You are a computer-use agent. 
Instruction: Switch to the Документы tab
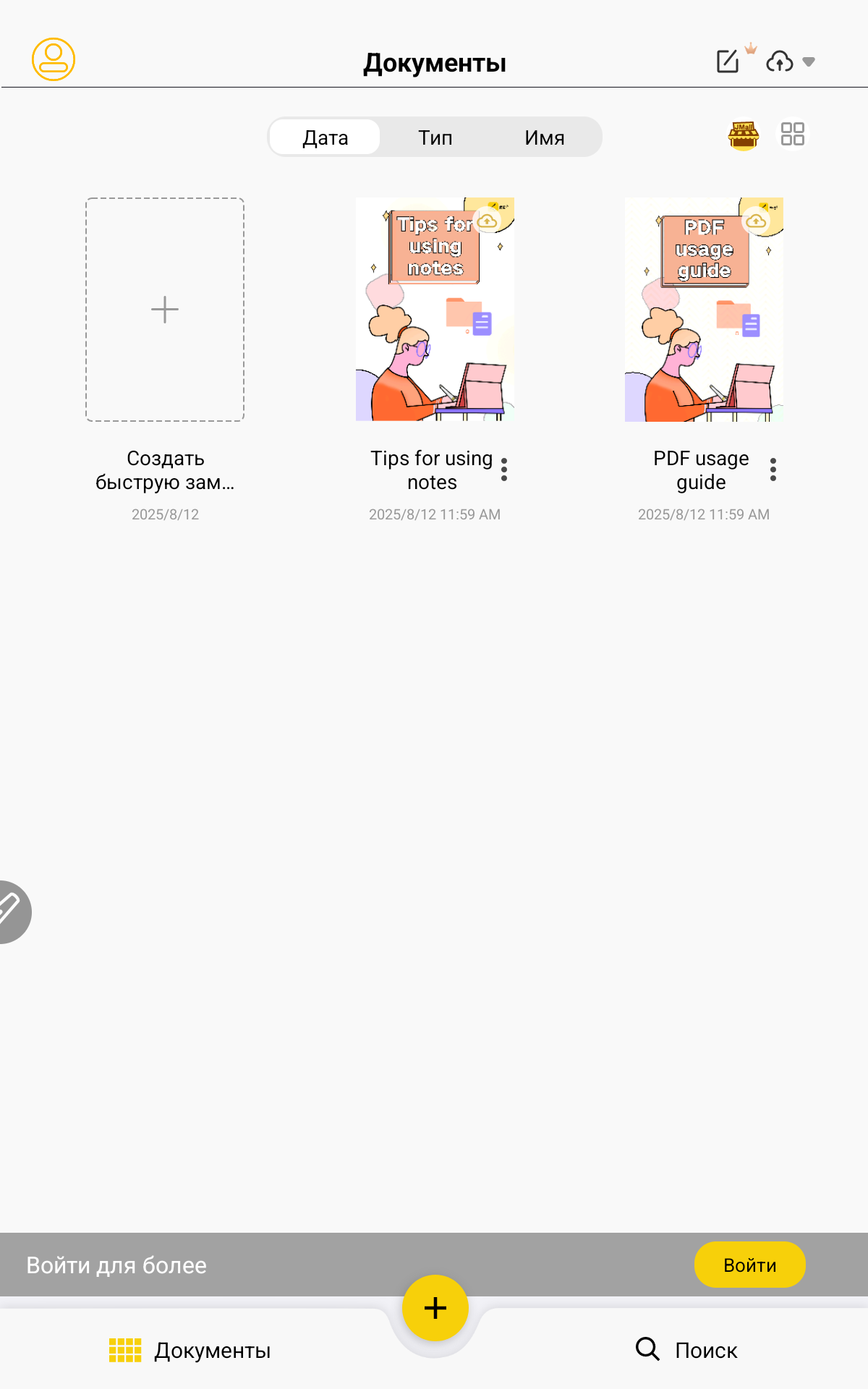pos(190,1350)
